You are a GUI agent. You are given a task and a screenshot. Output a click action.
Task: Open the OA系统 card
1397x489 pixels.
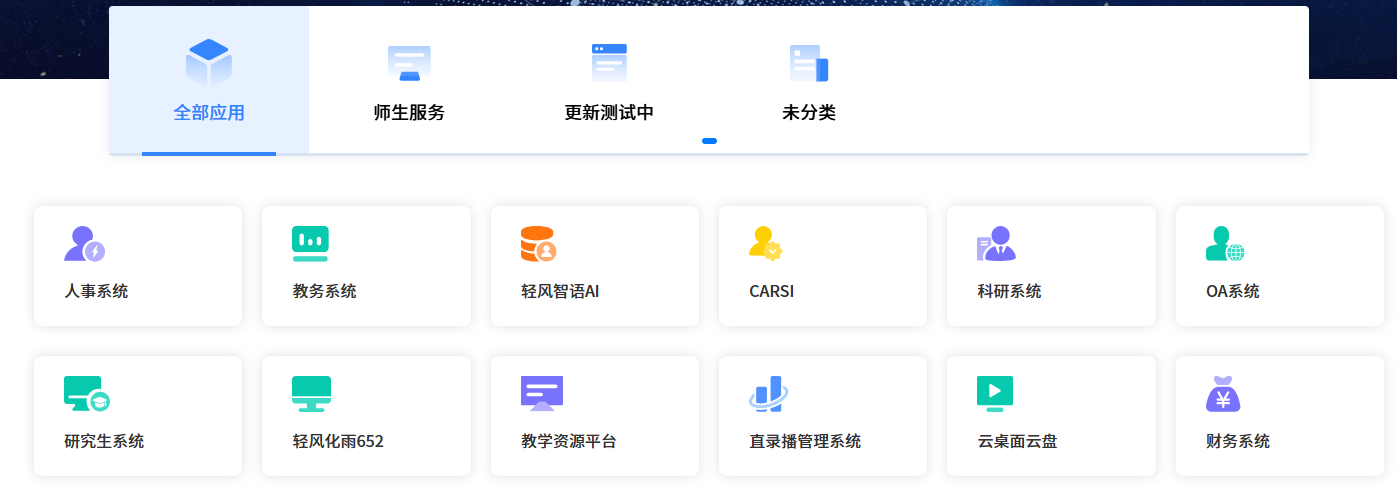(x=1280, y=266)
